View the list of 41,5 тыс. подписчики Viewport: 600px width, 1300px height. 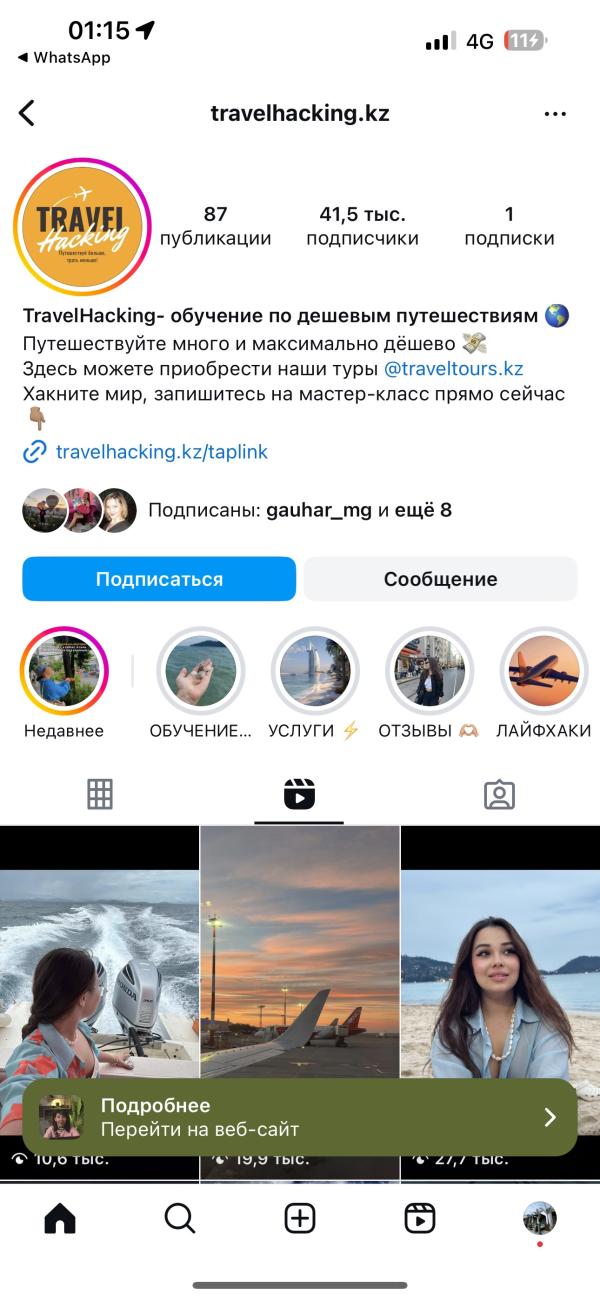362,226
